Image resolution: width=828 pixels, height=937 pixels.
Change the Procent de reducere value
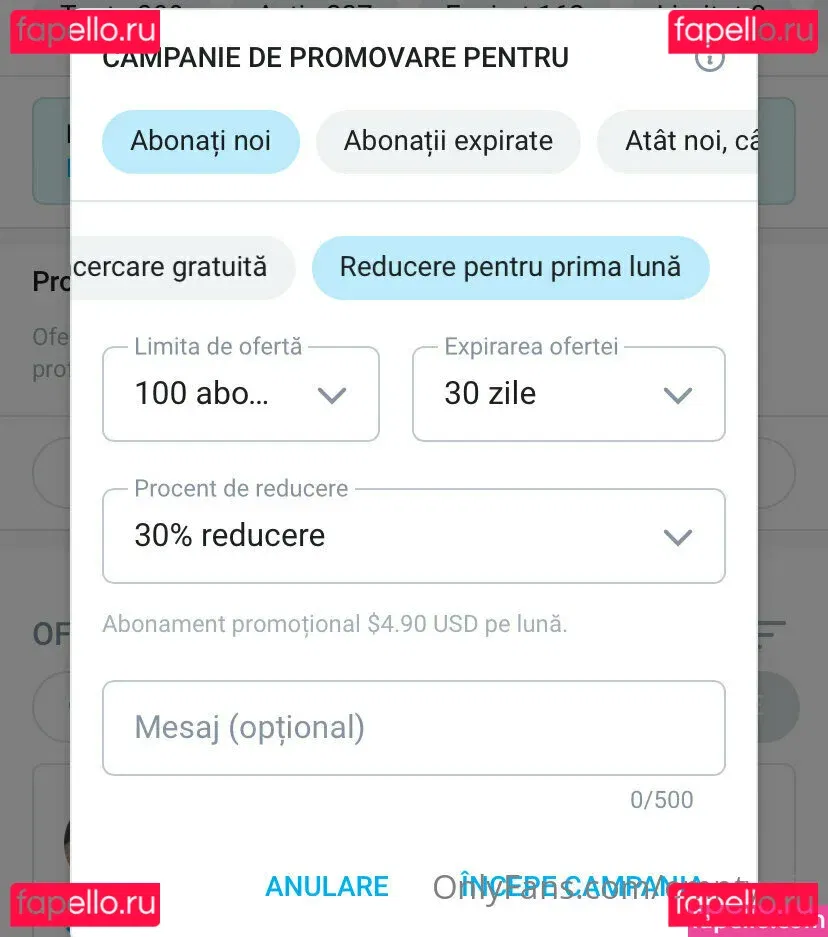click(413, 536)
